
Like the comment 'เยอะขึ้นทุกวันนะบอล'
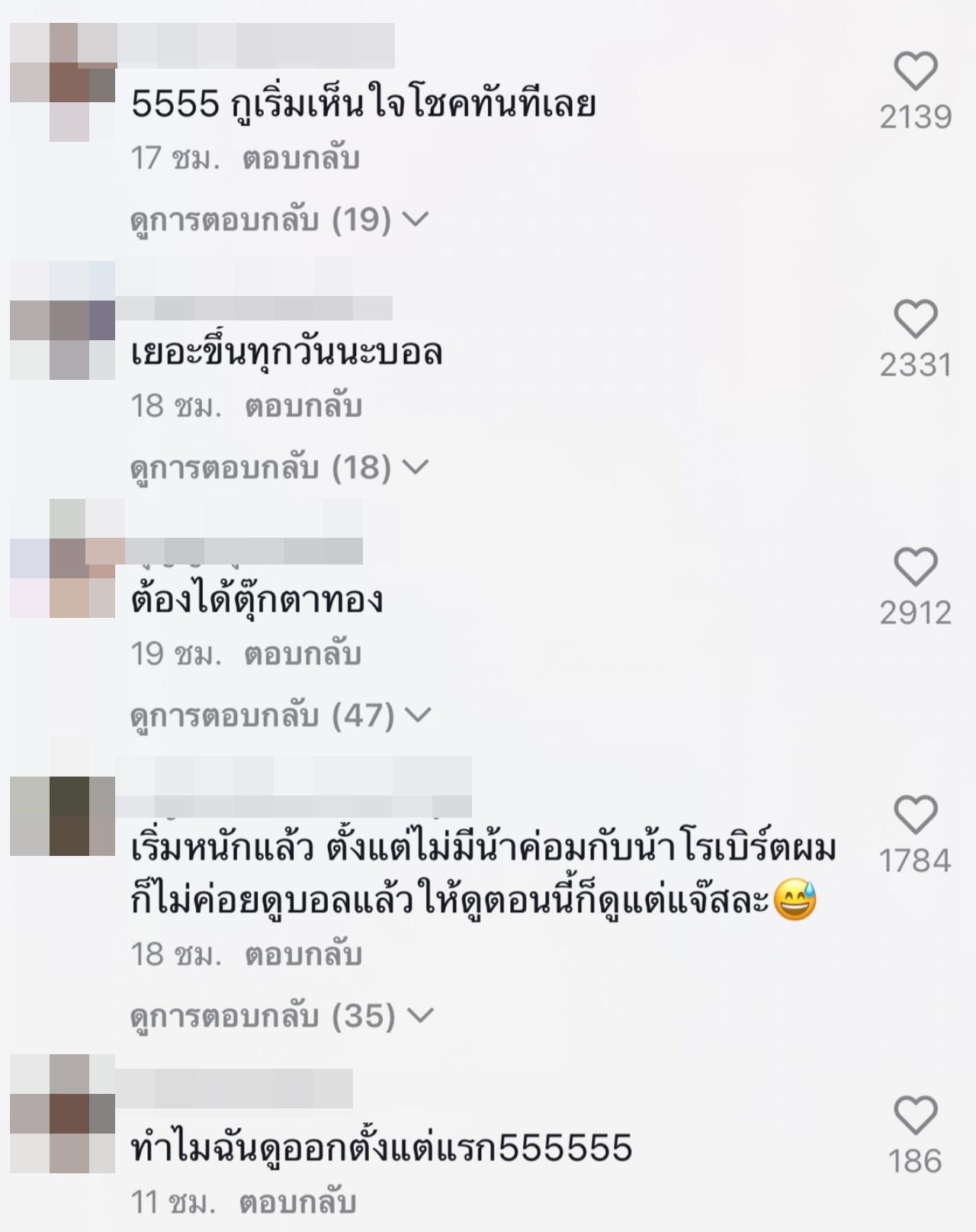point(915,319)
